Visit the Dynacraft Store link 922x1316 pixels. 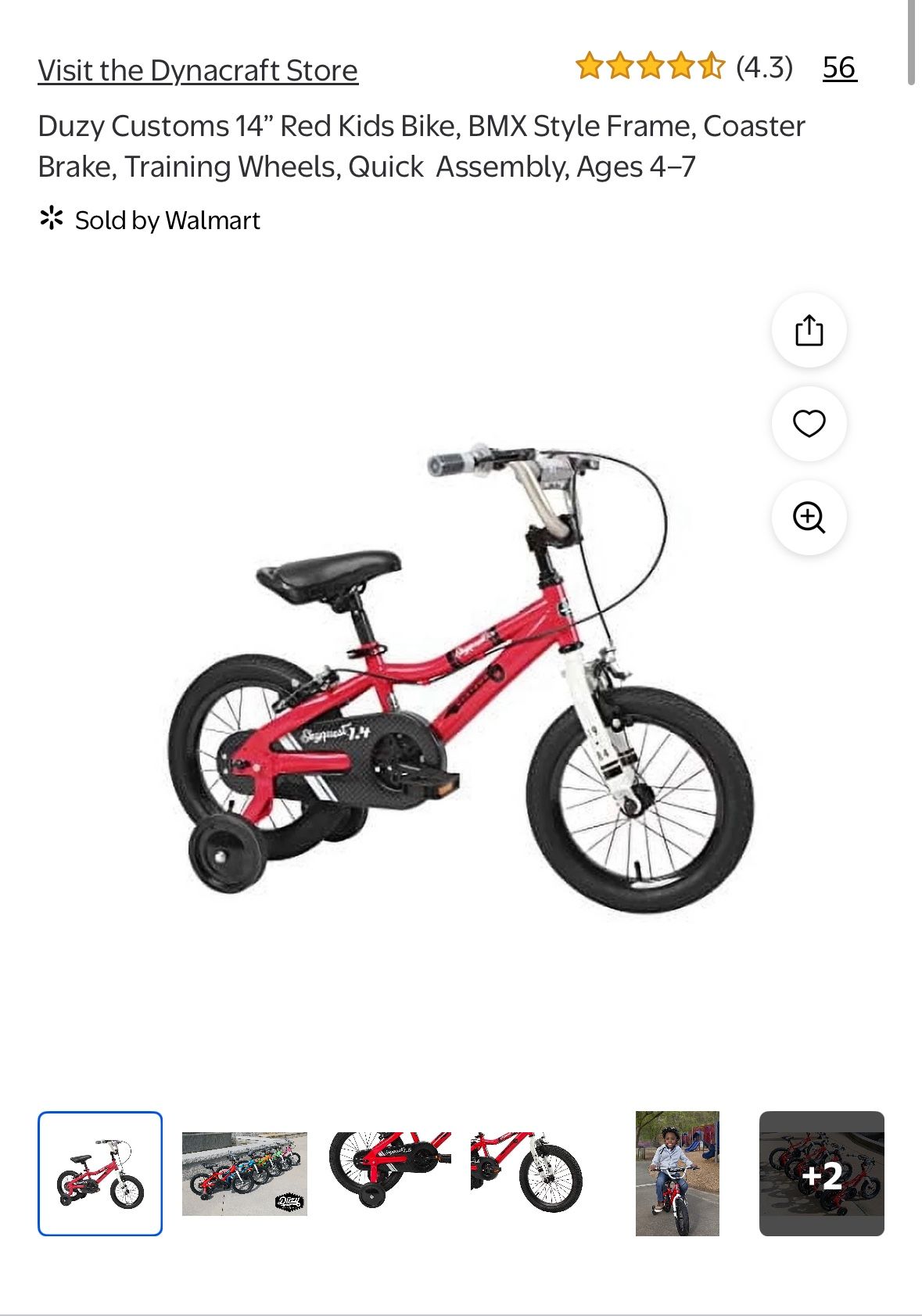click(x=197, y=70)
